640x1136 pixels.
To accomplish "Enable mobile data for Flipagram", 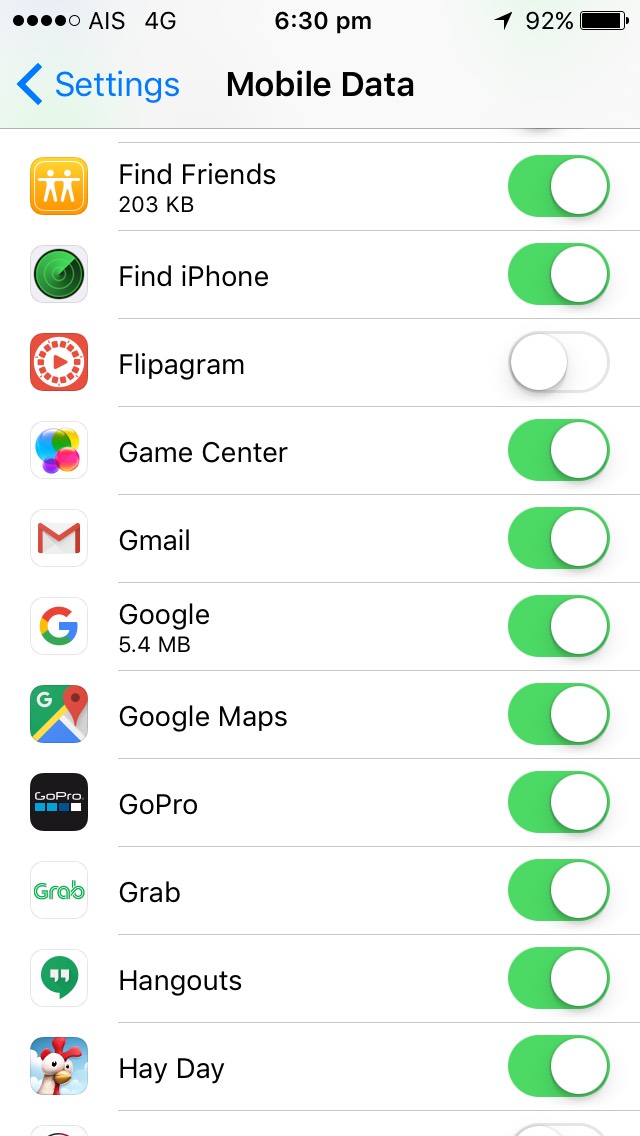I will (559, 362).
